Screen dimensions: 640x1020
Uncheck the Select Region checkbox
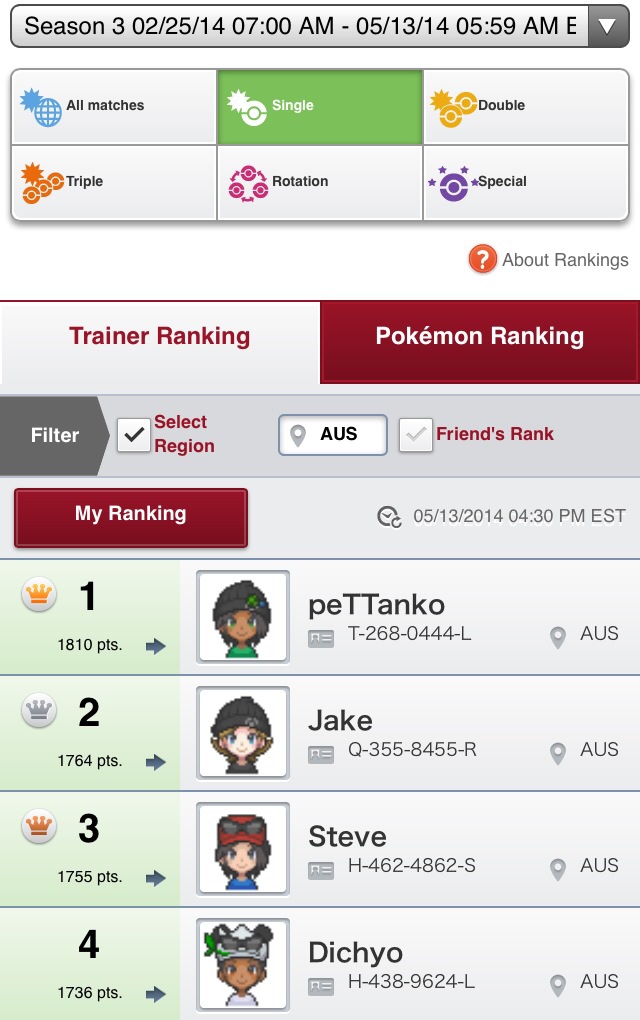pos(134,435)
